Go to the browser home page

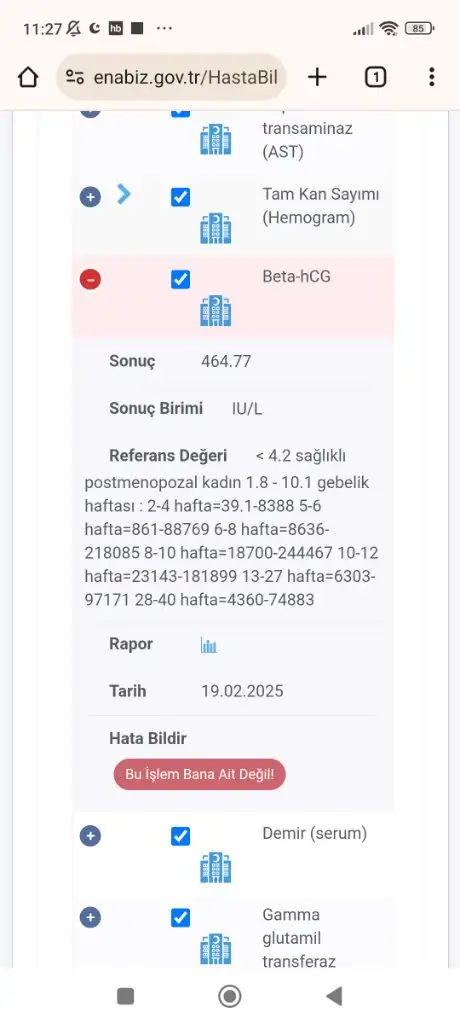27,78
